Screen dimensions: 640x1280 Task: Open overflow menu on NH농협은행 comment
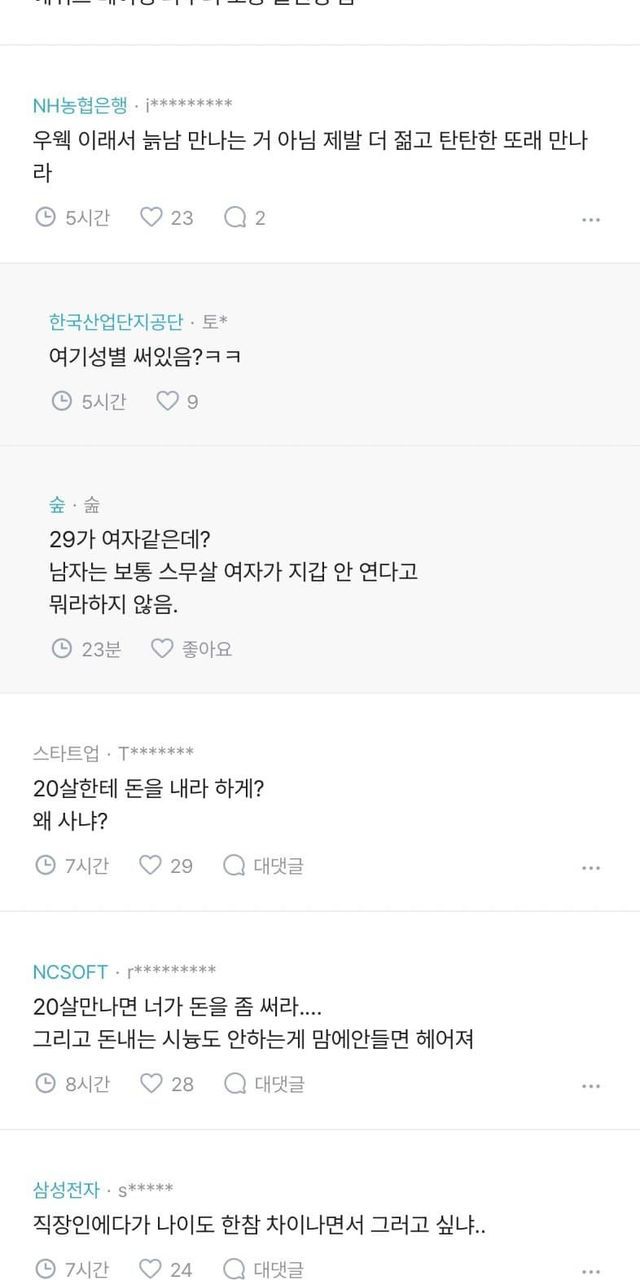pyautogui.click(x=591, y=219)
